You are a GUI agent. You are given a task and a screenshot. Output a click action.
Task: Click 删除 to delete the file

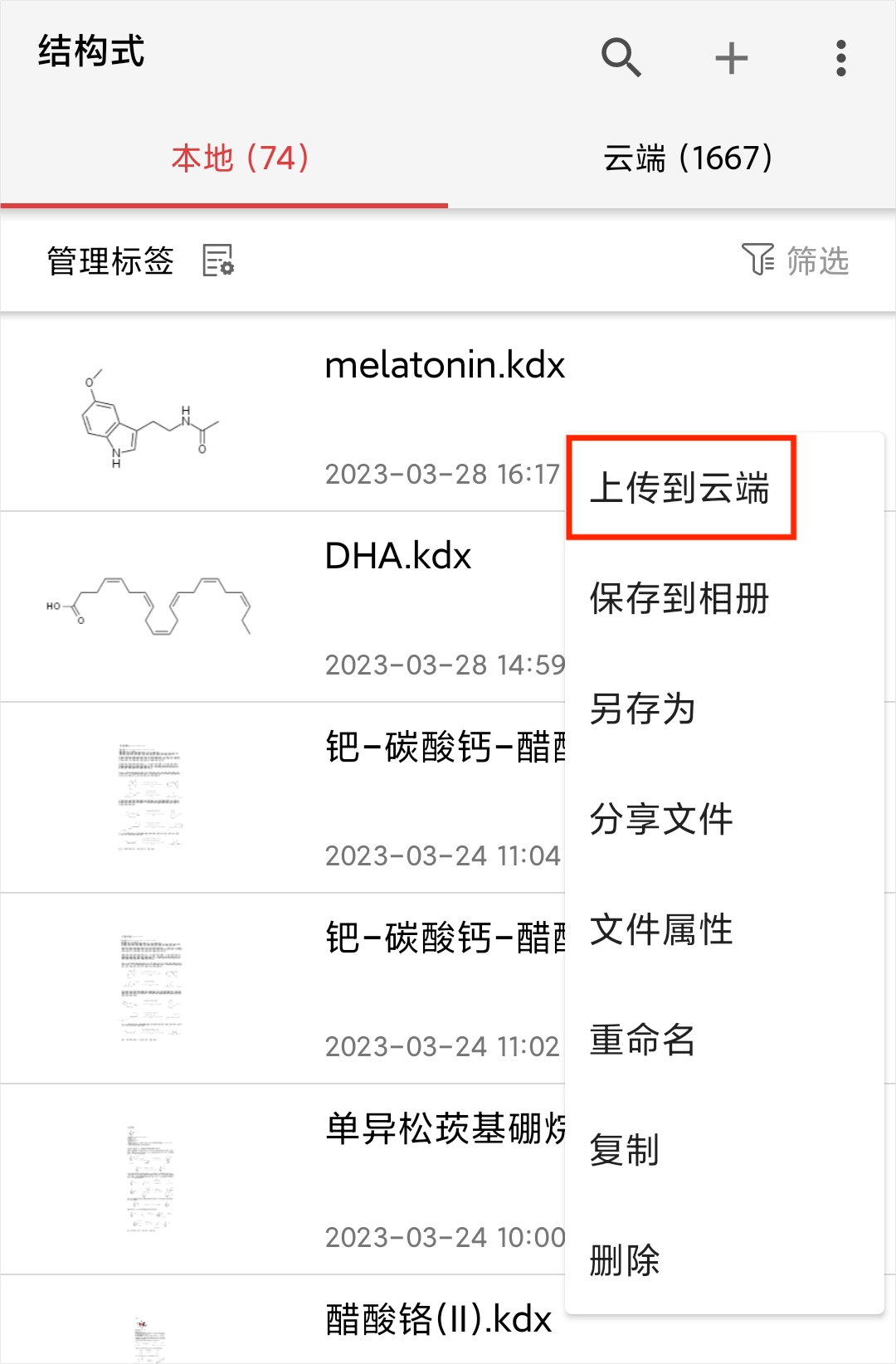[624, 1261]
